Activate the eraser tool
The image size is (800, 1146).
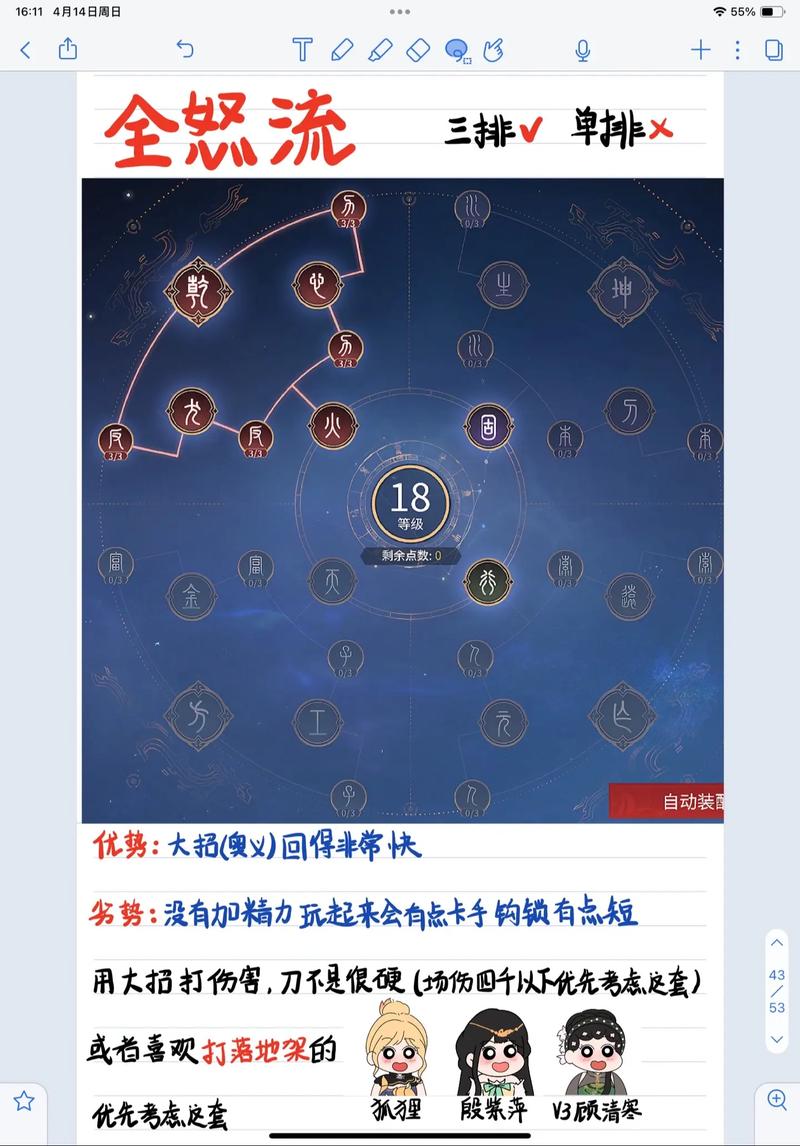418,49
